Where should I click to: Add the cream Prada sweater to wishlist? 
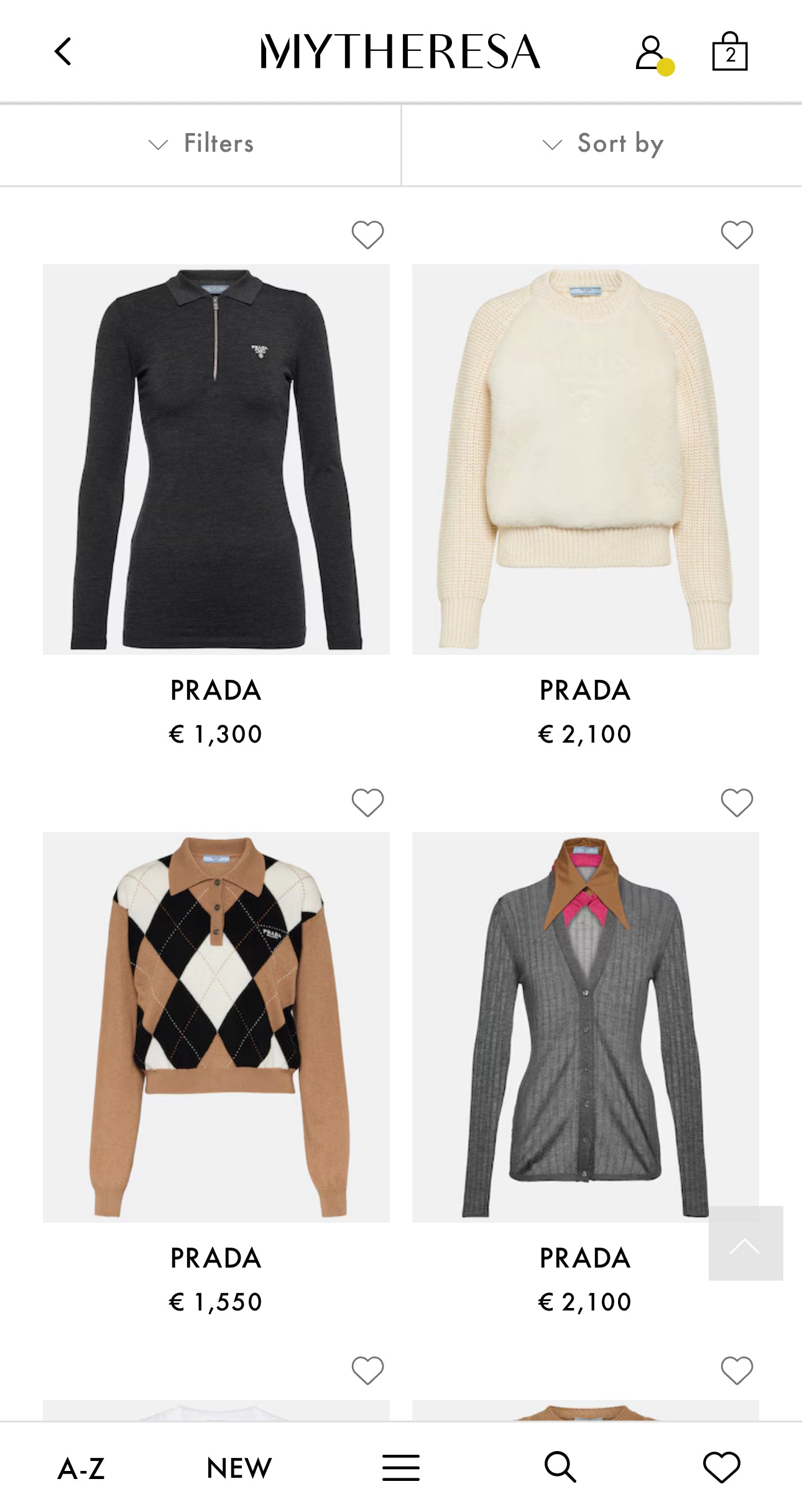point(737,235)
